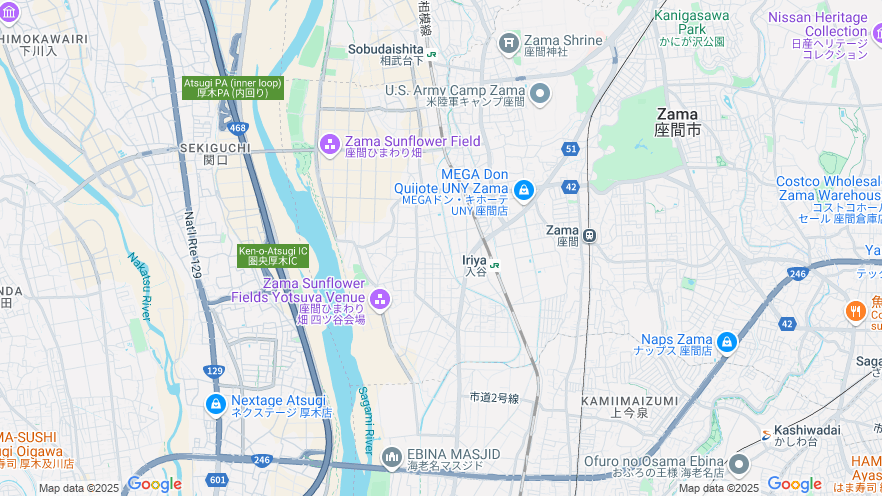Screen dimensions: 882x496
Task: Open the Kashiwadai station marker
Action: pyautogui.click(x=766, y=435)
